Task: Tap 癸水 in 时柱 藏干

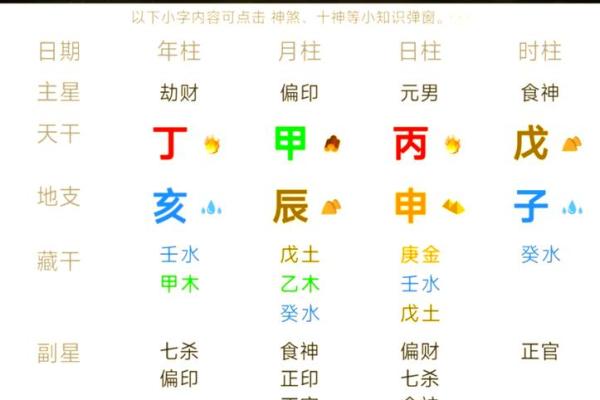Action: pyautogui.click(x=539, y=255)
